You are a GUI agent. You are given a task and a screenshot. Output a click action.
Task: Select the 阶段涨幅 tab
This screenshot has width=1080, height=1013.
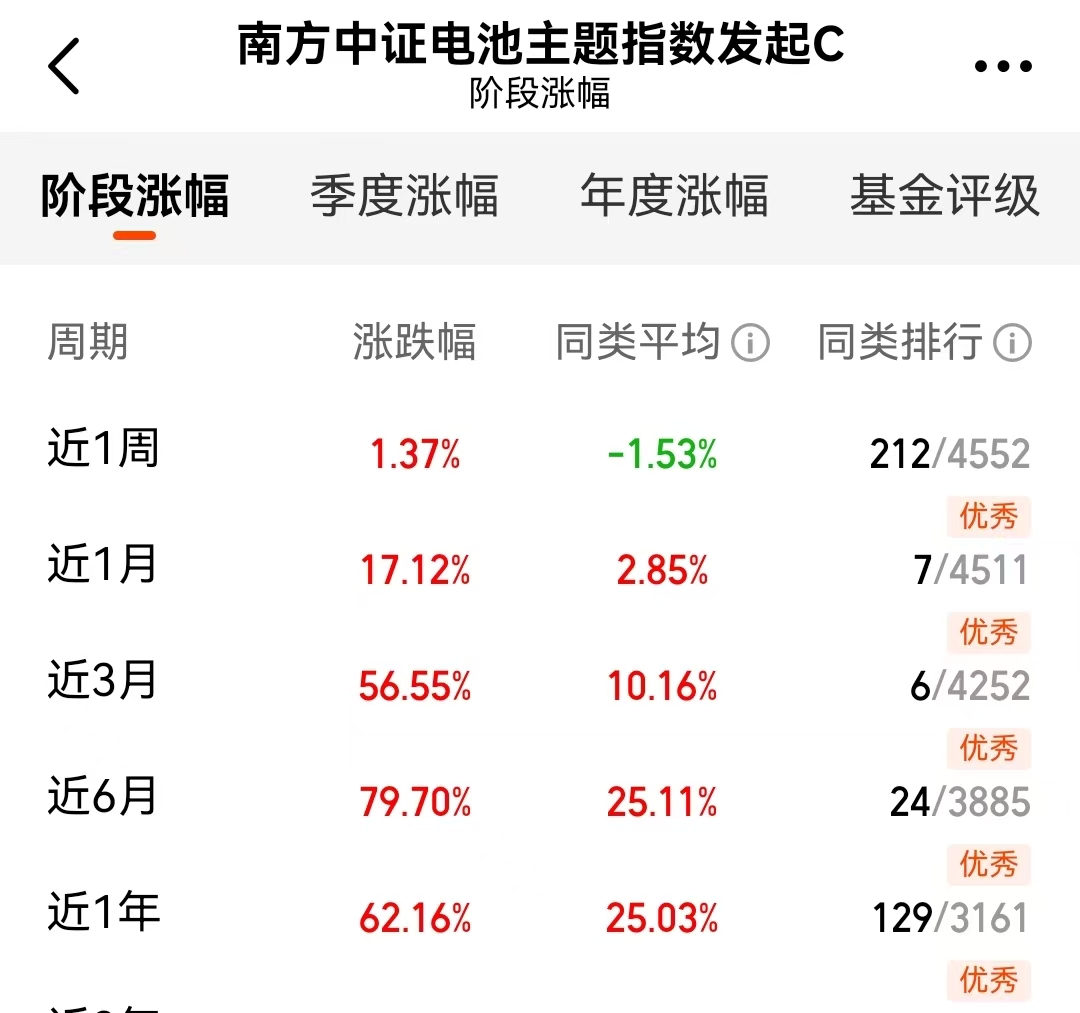click(135, 196)
